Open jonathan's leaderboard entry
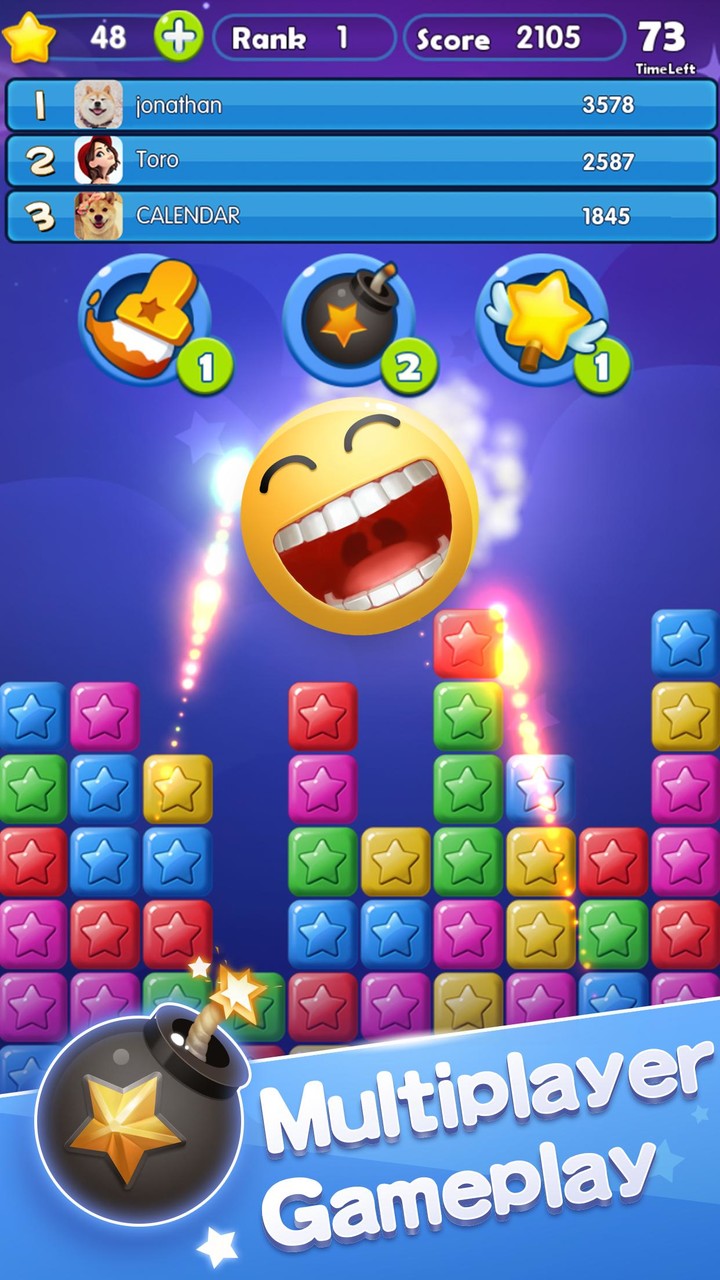Viewport: 720px width, 1280px height. click(360, 104)
